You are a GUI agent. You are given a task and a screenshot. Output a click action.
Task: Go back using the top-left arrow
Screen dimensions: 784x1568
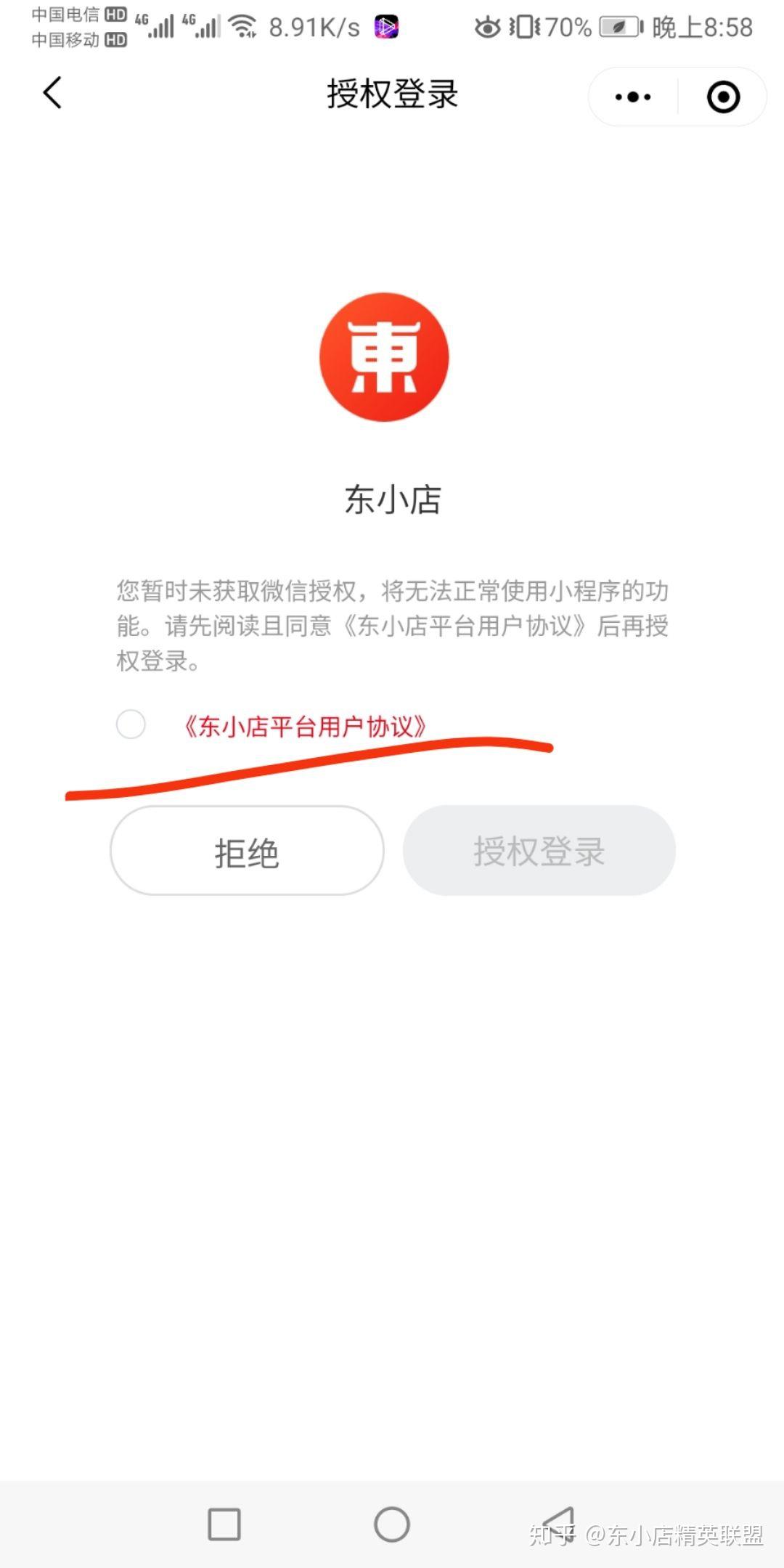tap(52, 94)
